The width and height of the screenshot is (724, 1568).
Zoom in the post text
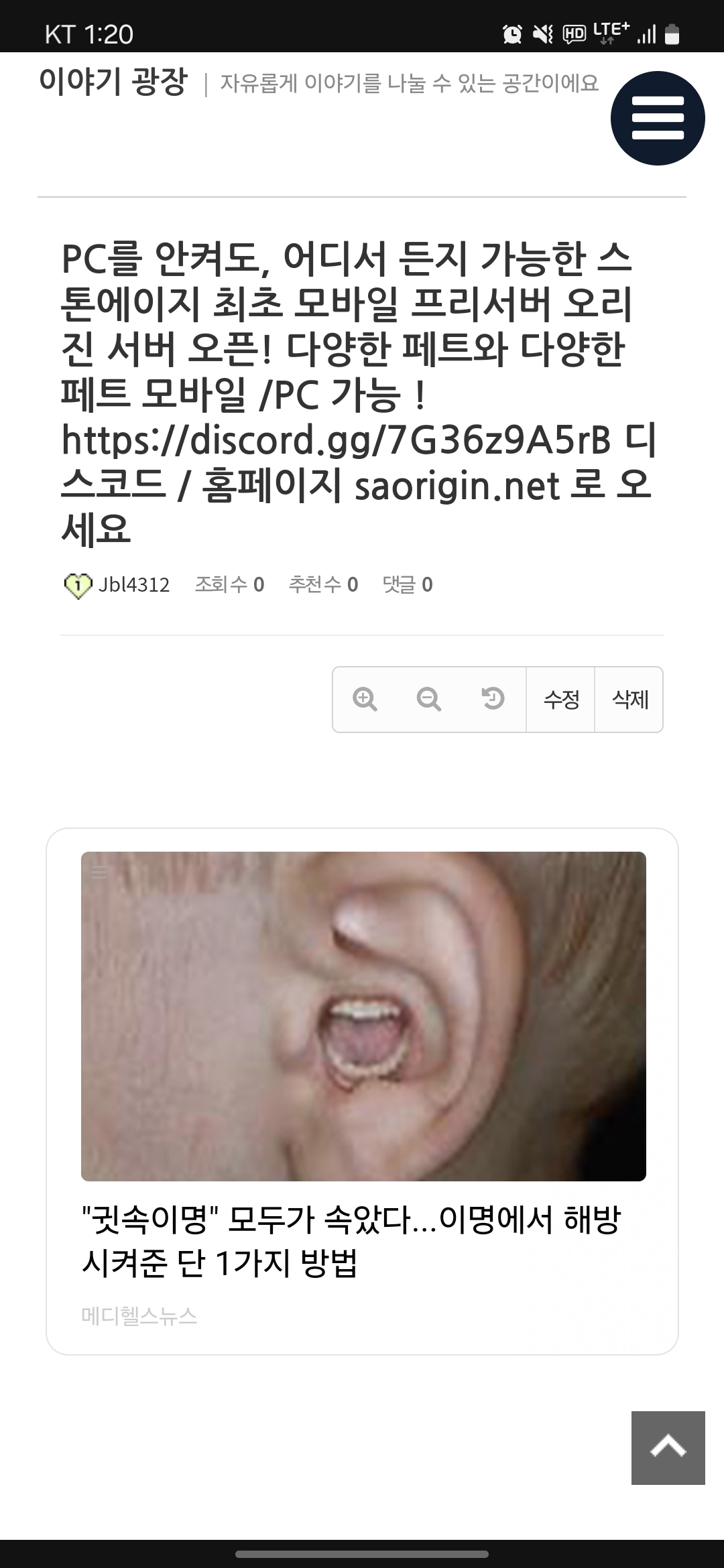point(365,699)
